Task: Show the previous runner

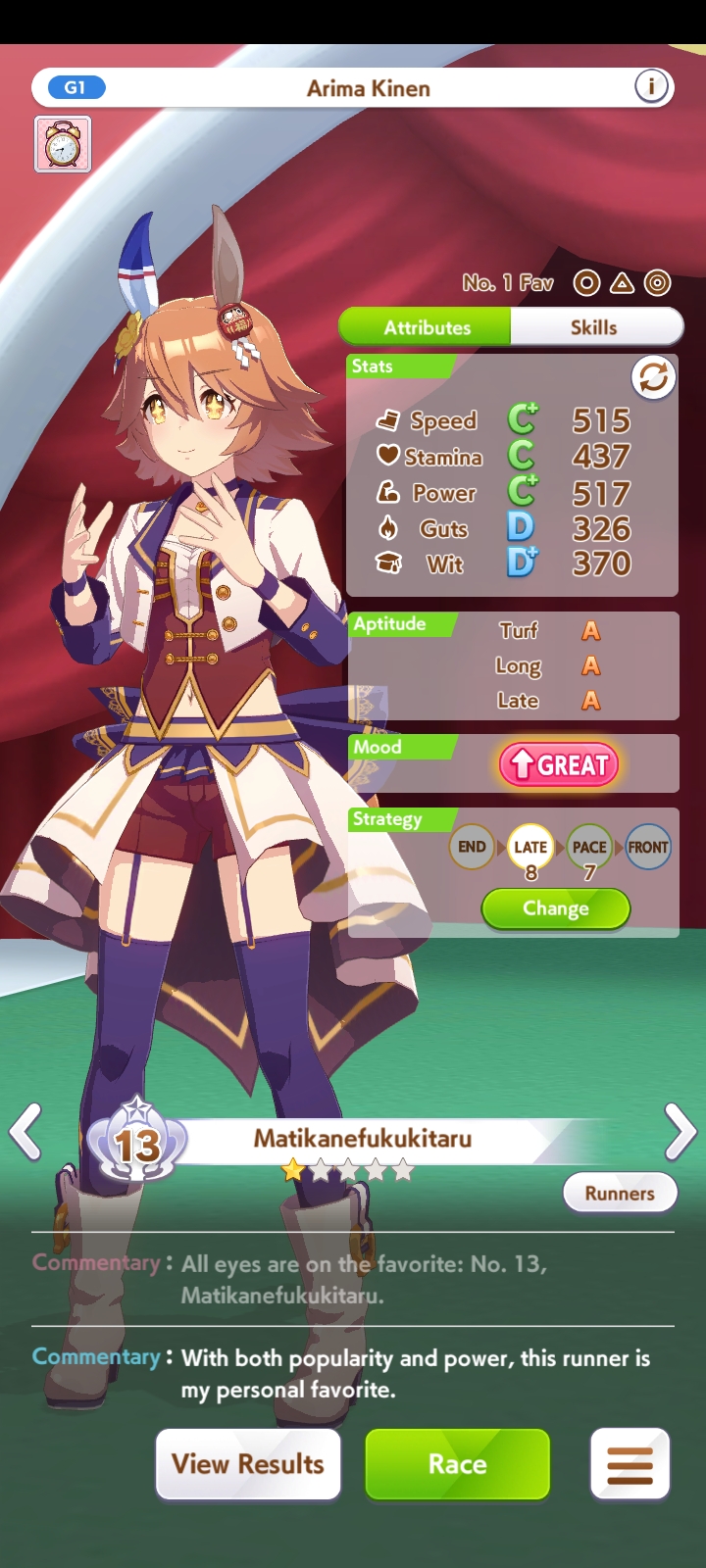Action: (x=25, y=1132)
